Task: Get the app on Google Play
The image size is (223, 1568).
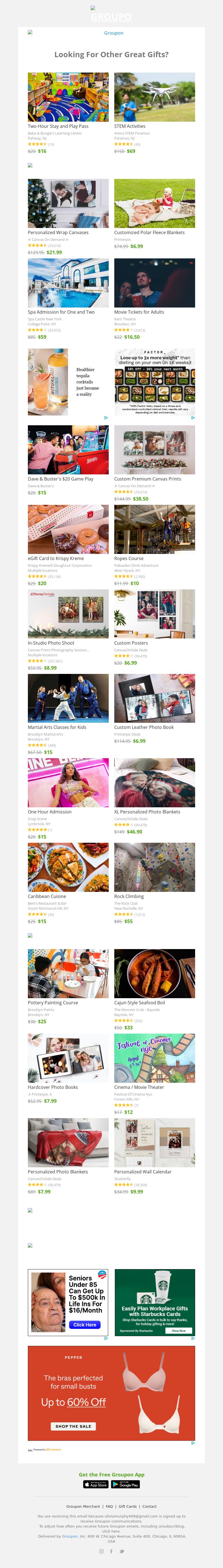Action: 126,1485
